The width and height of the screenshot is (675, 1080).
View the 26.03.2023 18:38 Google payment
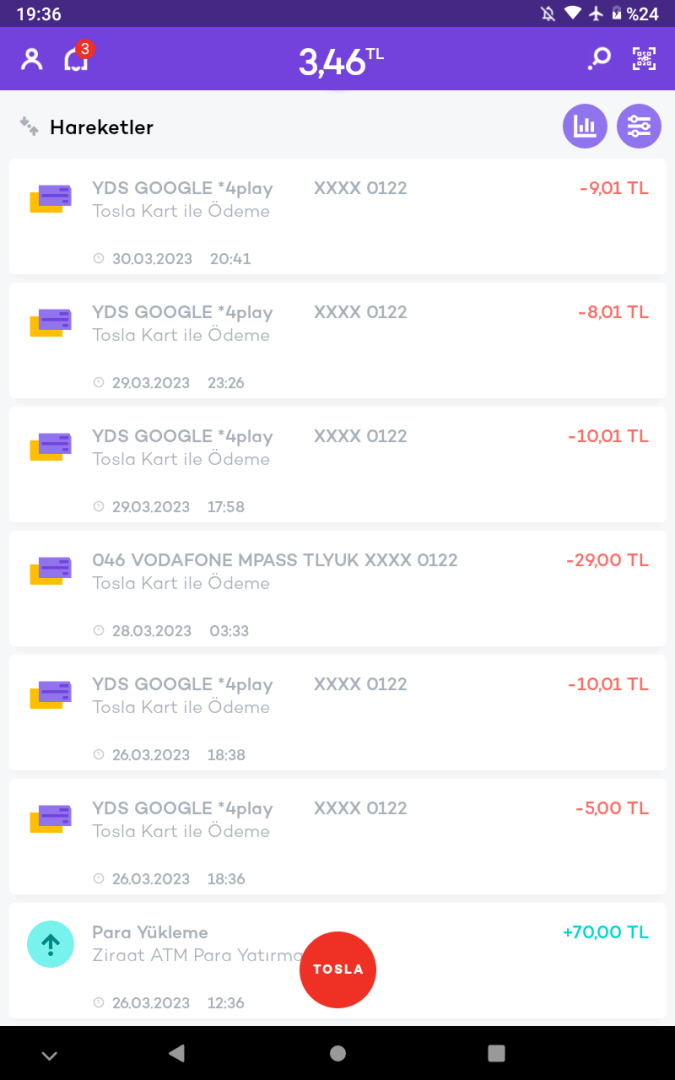click(x=338, y=712)
